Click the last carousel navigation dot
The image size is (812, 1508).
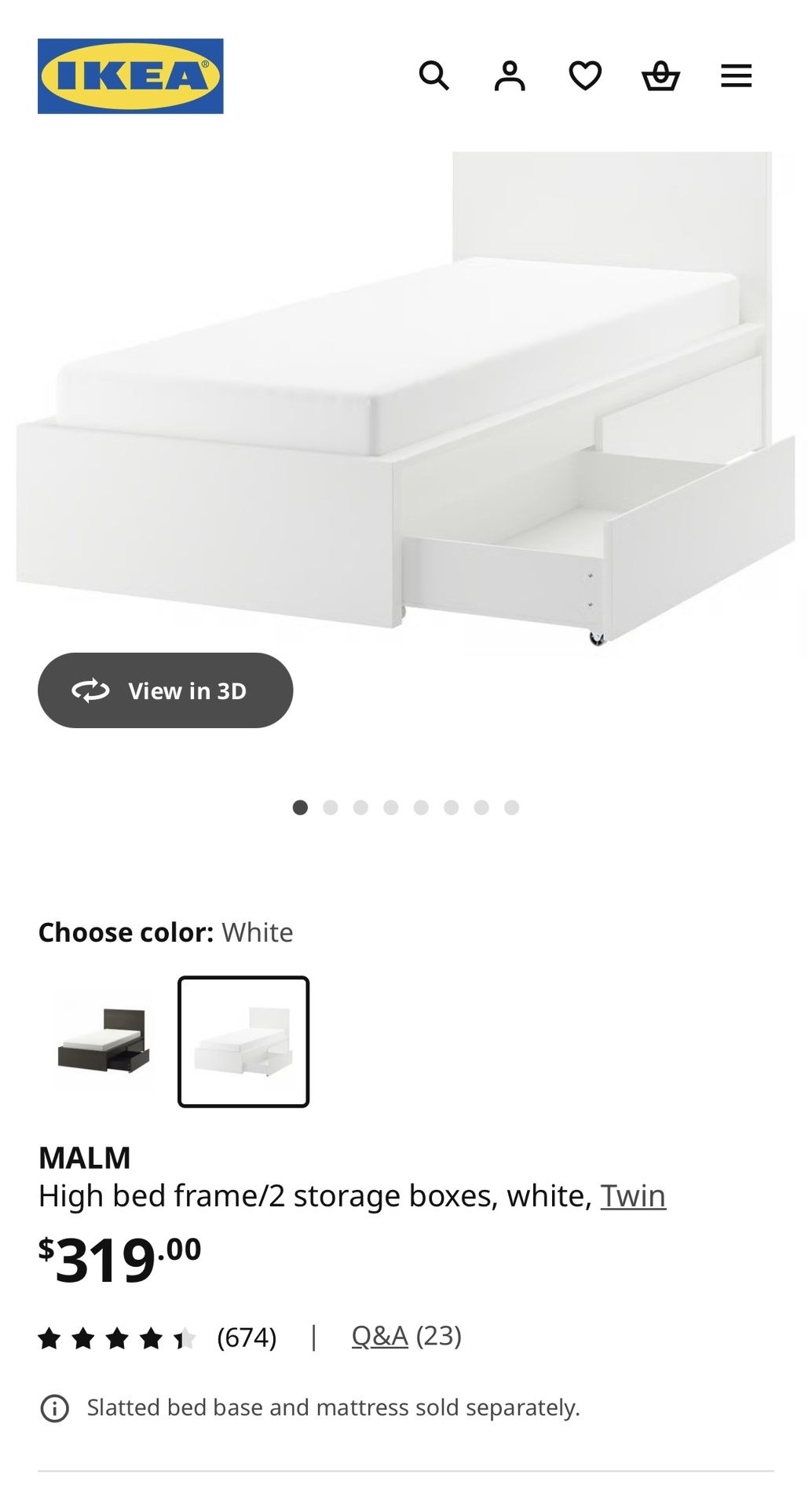coord(513,806)
